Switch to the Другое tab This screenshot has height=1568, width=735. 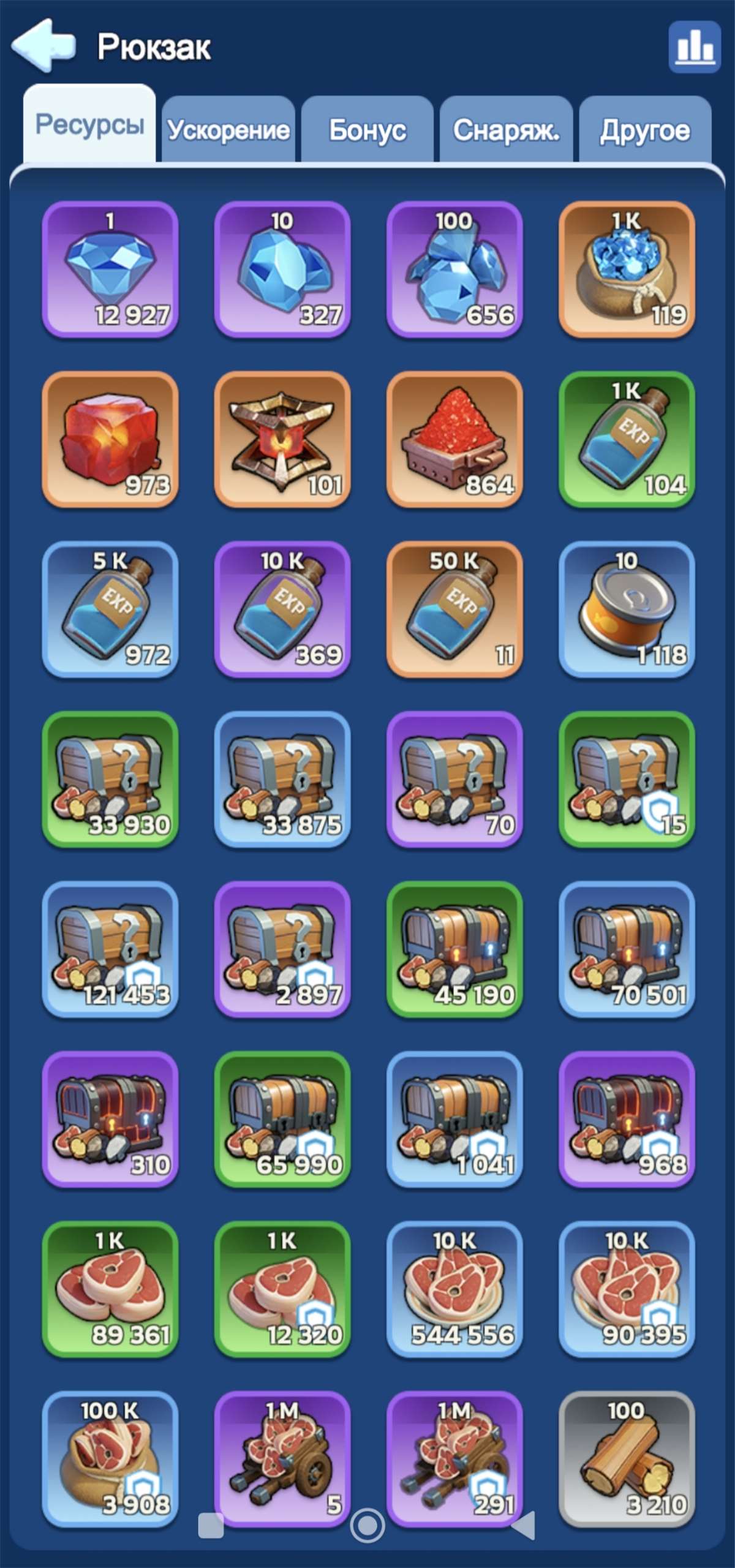click(645, 129)
